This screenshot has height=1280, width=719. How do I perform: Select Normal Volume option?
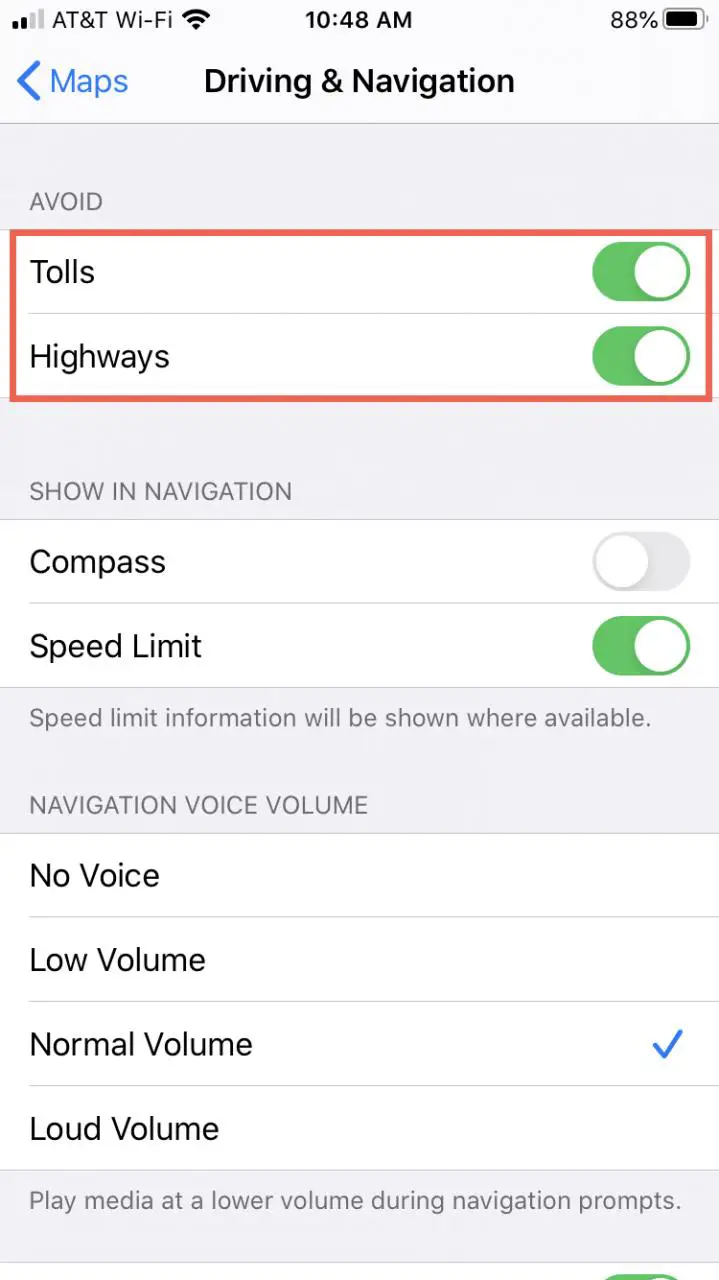(x=359, y=1044)
